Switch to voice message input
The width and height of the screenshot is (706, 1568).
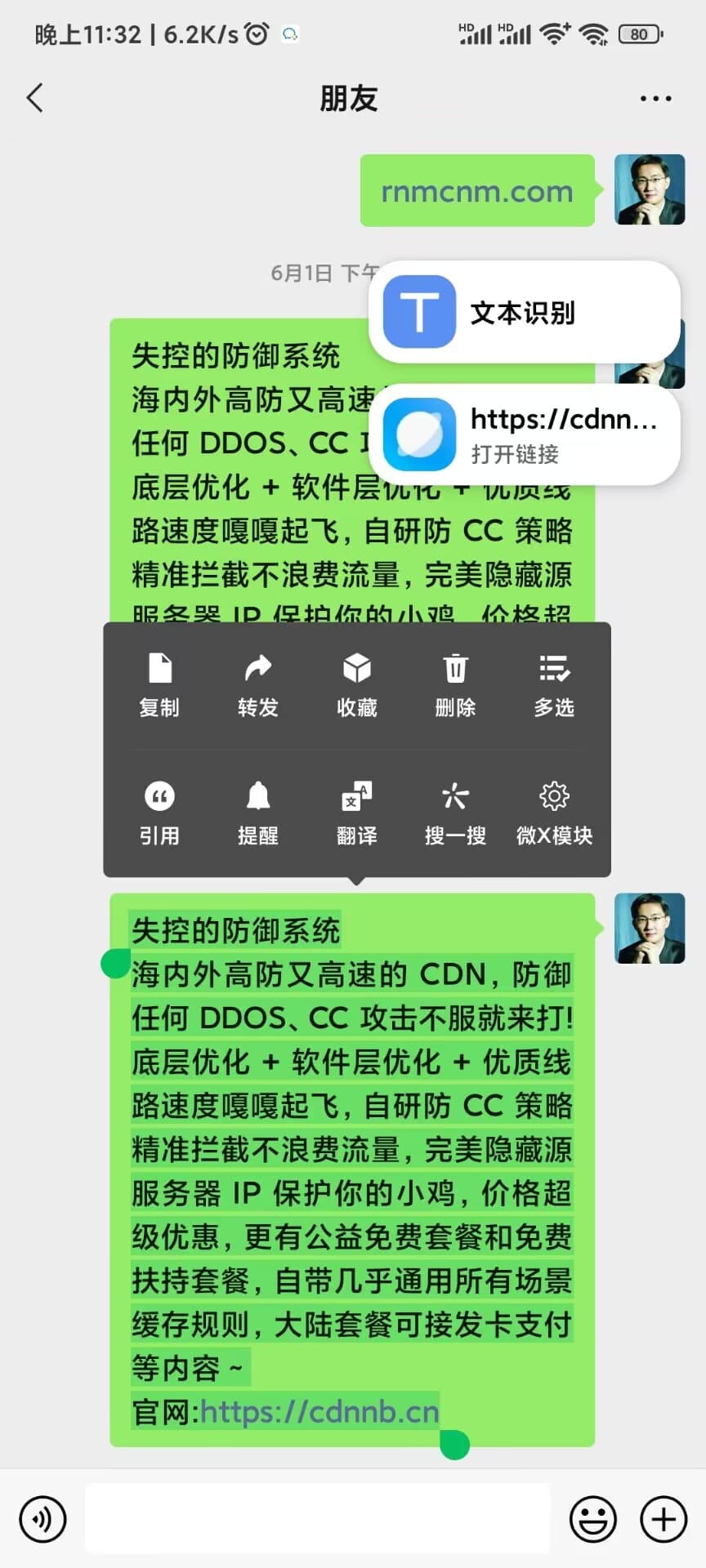(x=42, y=1520)
